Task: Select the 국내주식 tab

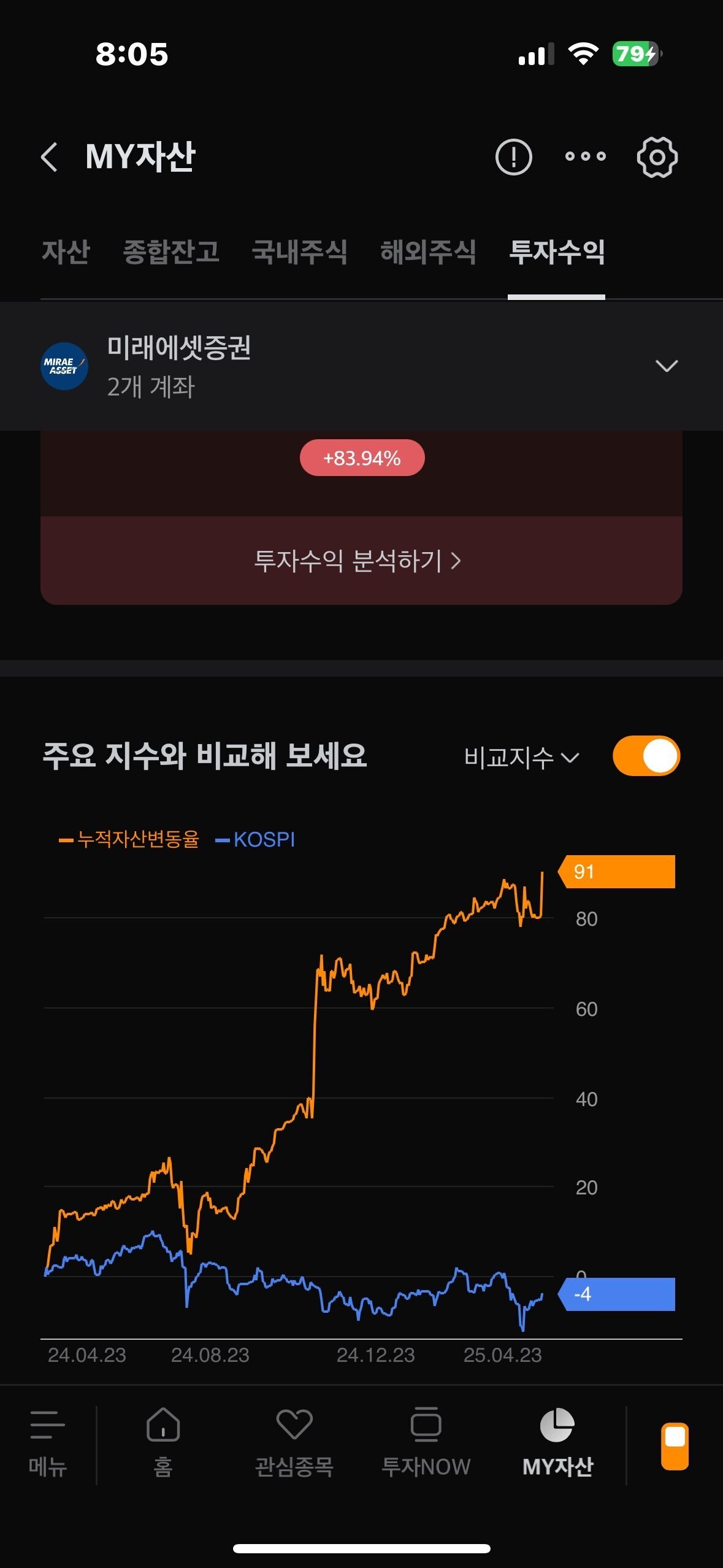Action: pyautogui.click(x=300, y=252)
